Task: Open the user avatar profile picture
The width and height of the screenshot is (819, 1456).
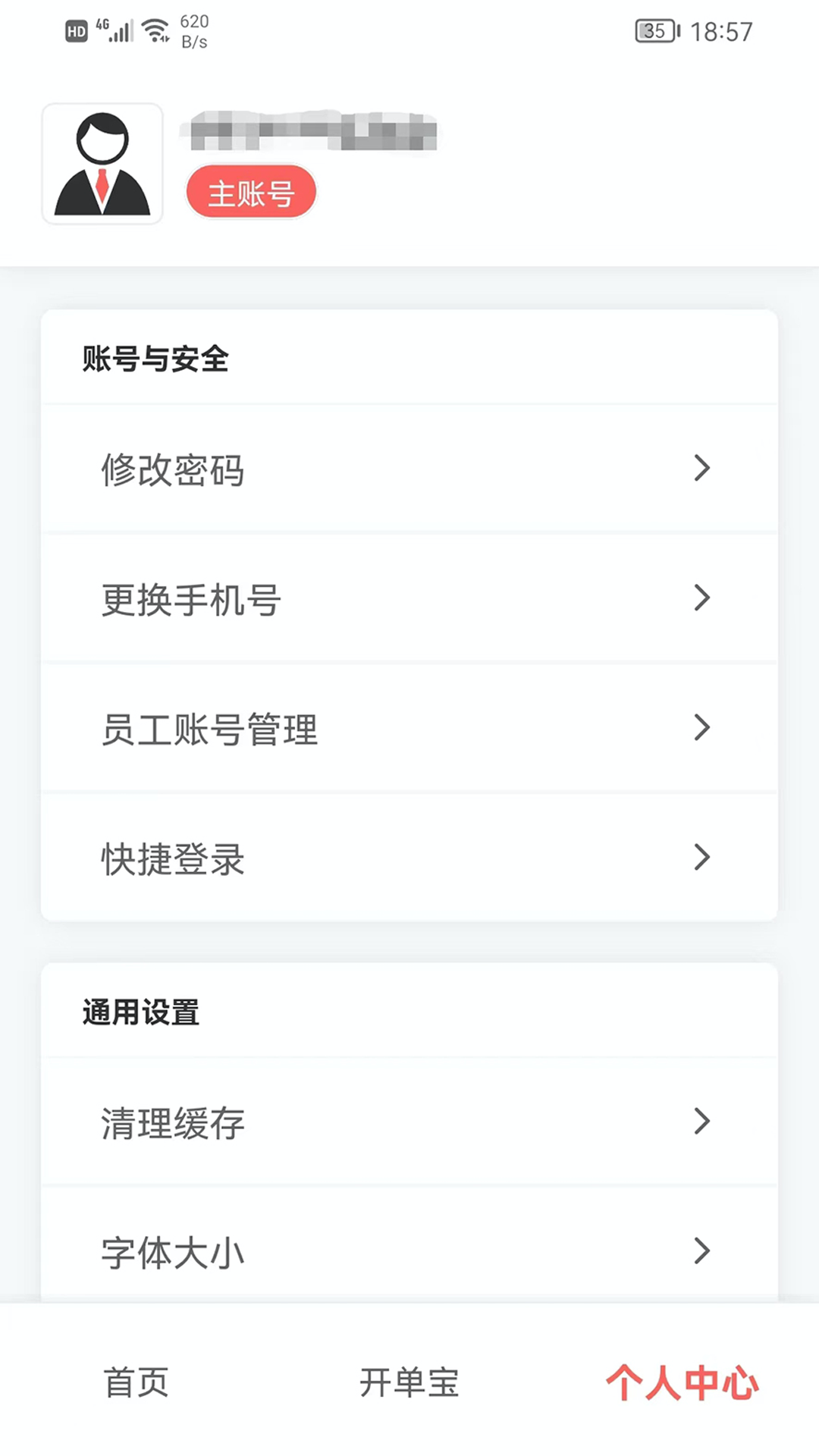Action: point(102,163)
